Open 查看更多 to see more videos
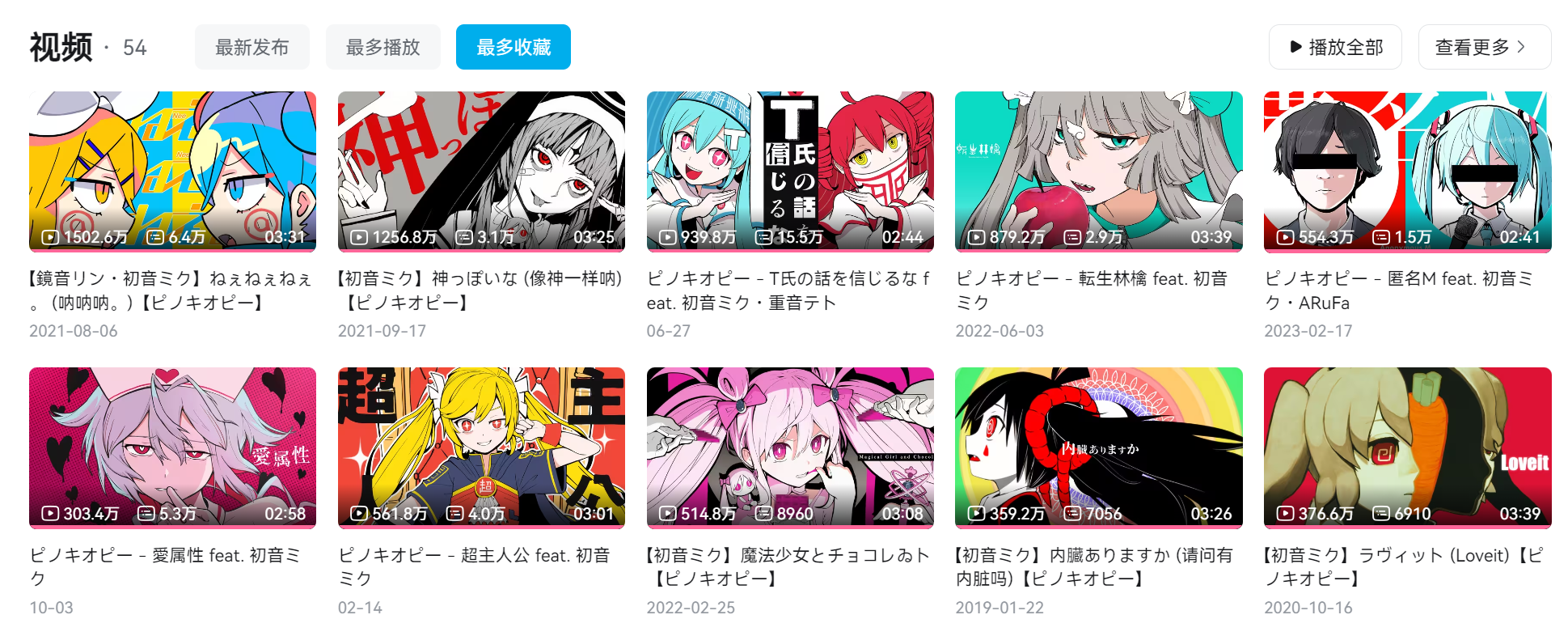This screenshot has height=636, width=1568. pos(1483,47)
